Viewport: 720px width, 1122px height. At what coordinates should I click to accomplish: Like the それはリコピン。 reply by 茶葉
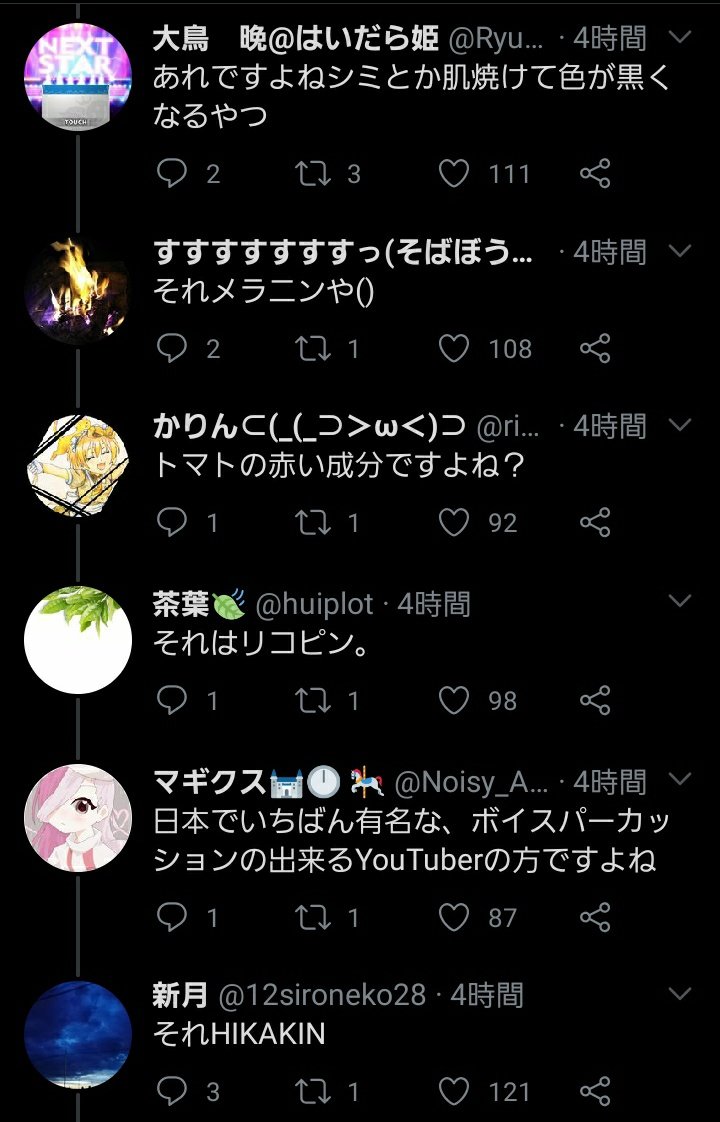(455, 700)
